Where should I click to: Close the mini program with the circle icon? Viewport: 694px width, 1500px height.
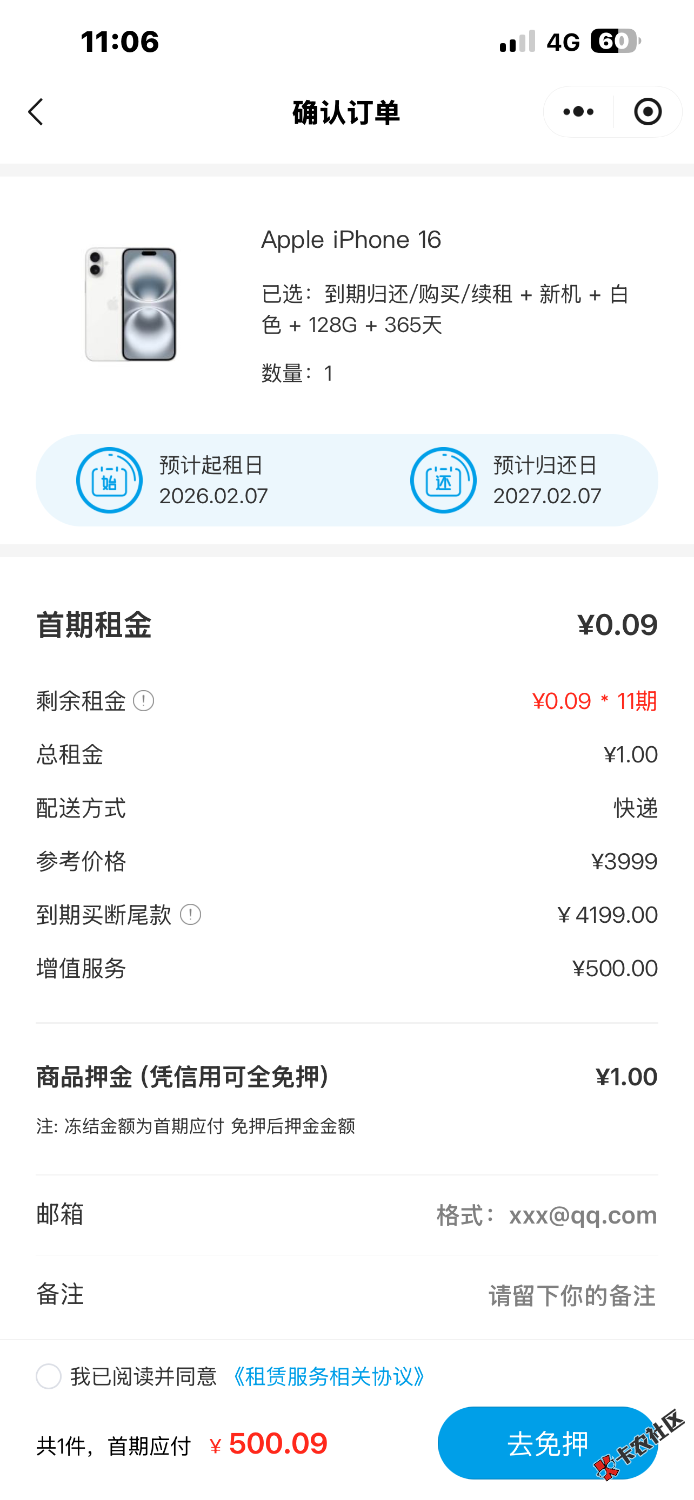648,112
